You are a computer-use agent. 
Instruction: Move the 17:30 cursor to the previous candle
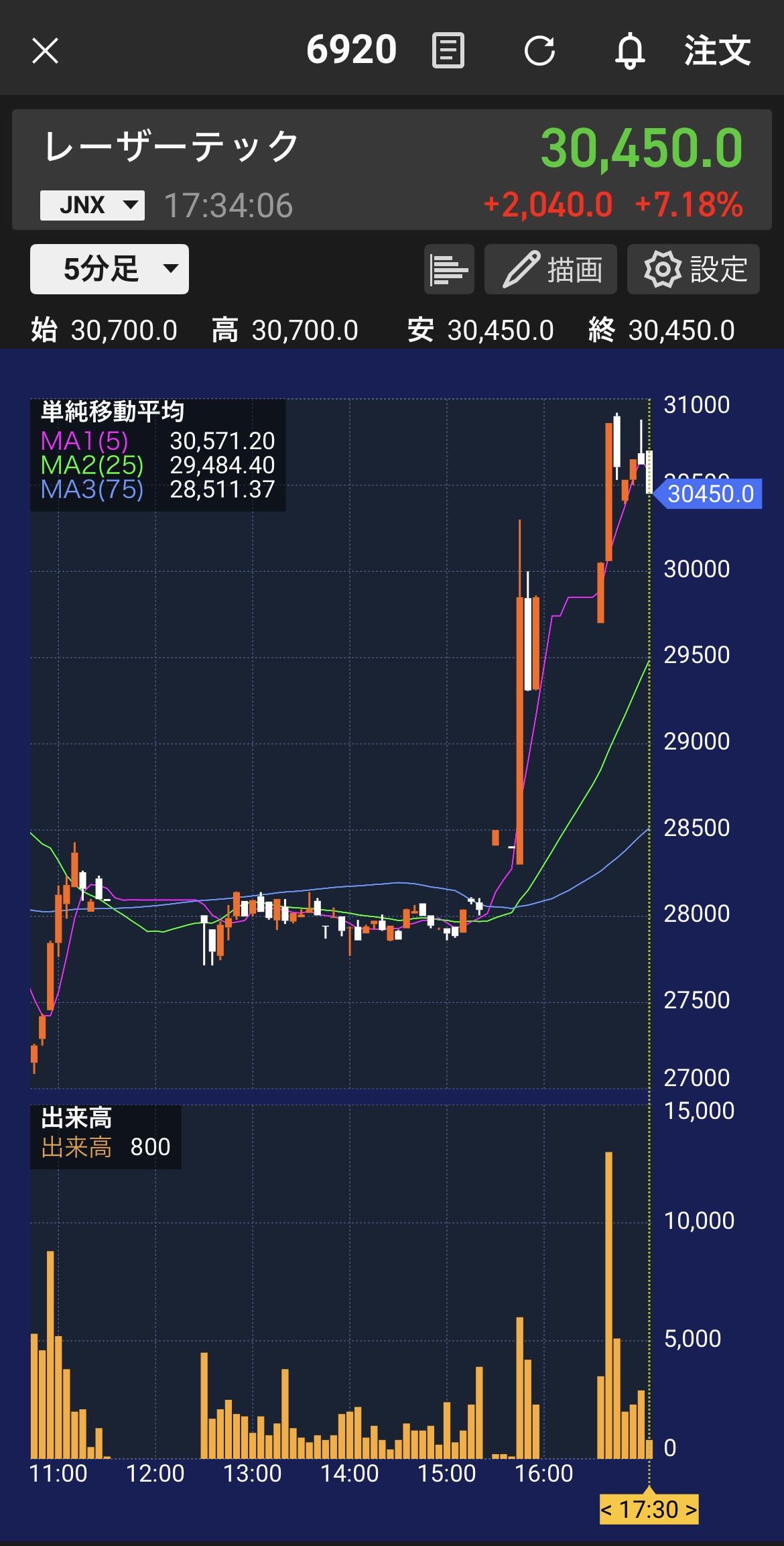pyautogui.click(x=607, y=1510)
